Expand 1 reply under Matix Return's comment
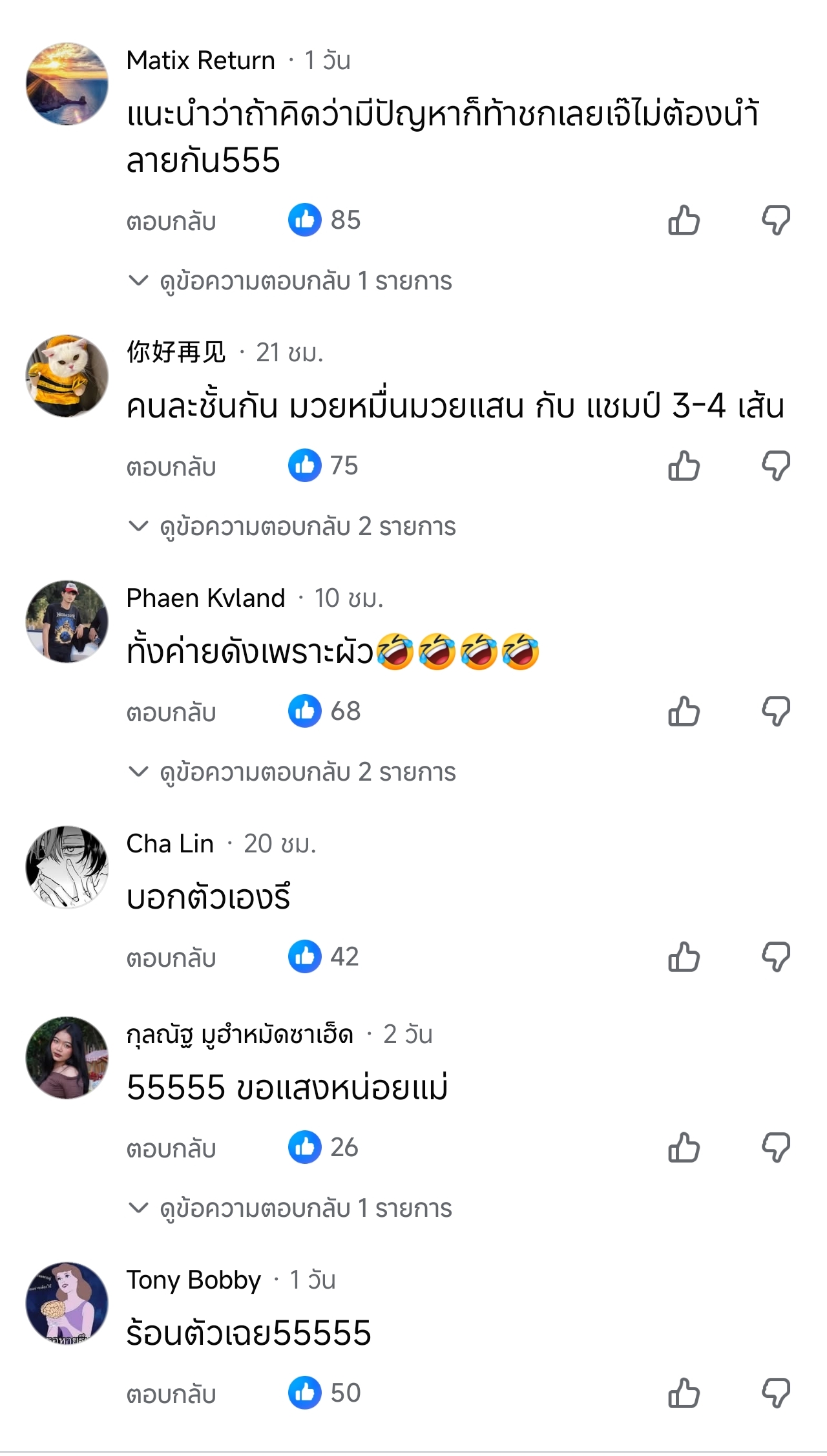The height and width of the screenshot is (1456, 827). point(291,281)
